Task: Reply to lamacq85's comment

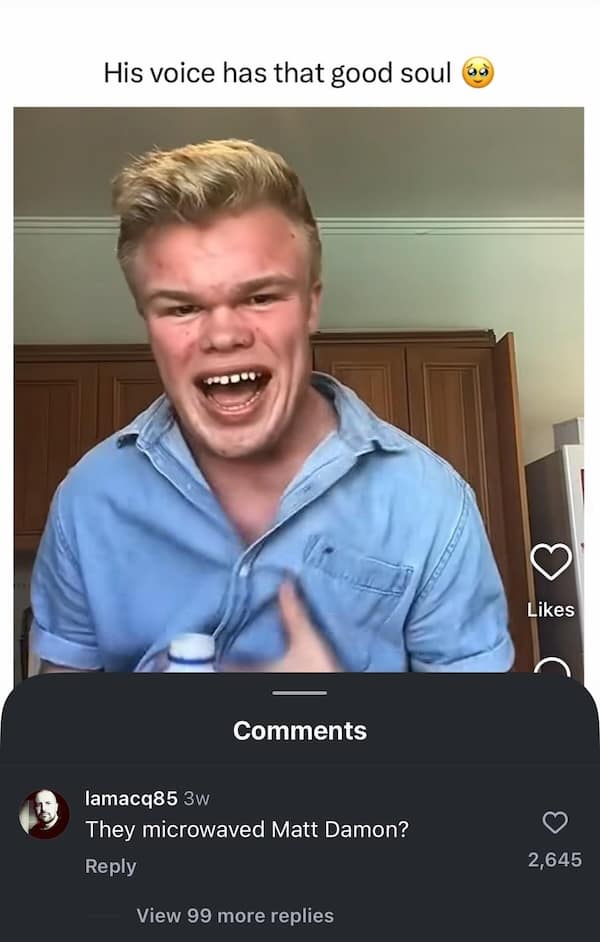Action: [110, 866]
